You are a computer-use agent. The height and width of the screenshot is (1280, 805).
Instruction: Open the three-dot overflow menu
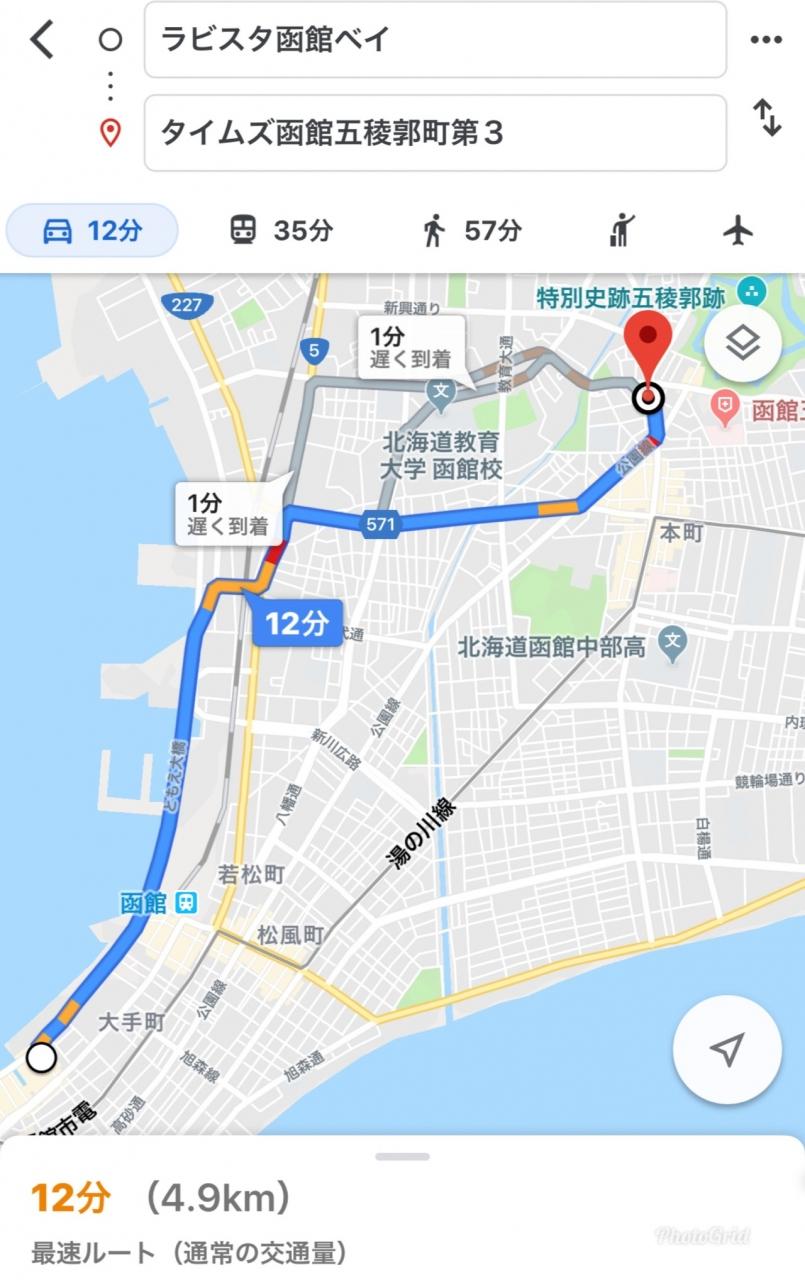click(766, 40)
